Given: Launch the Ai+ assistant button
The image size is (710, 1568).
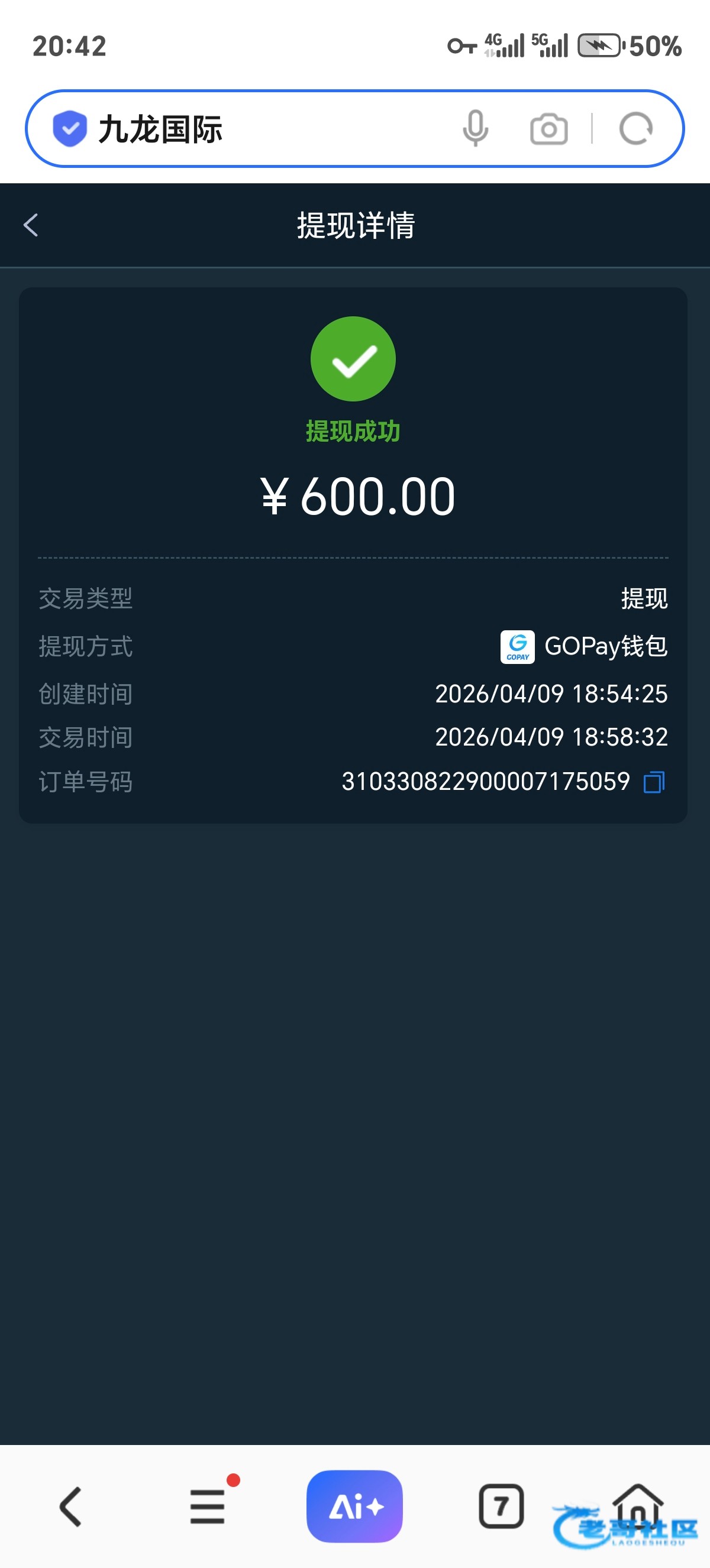Looking at the screenshot, I should pyautogui.click(x=354, y=1506).
